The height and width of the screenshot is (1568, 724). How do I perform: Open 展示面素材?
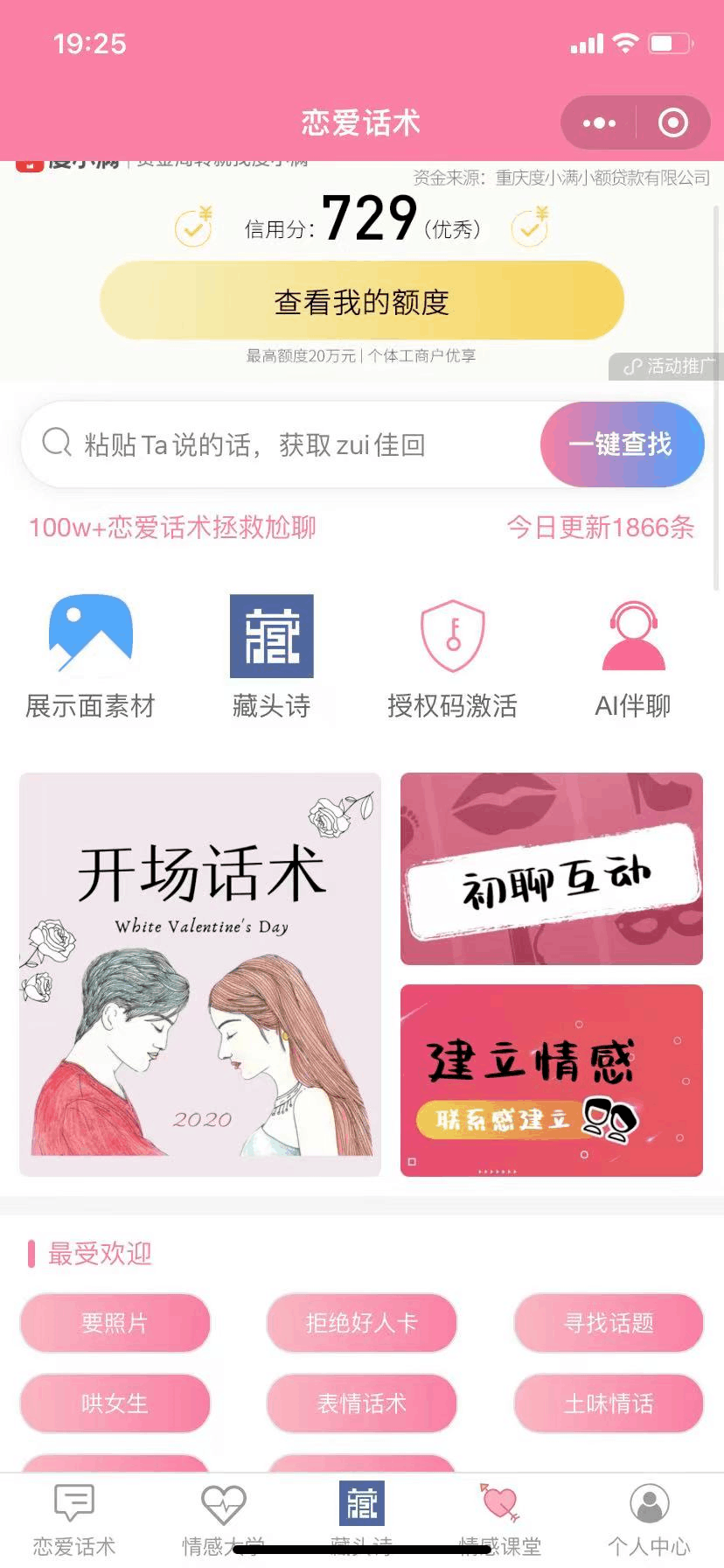coord(90,656)
